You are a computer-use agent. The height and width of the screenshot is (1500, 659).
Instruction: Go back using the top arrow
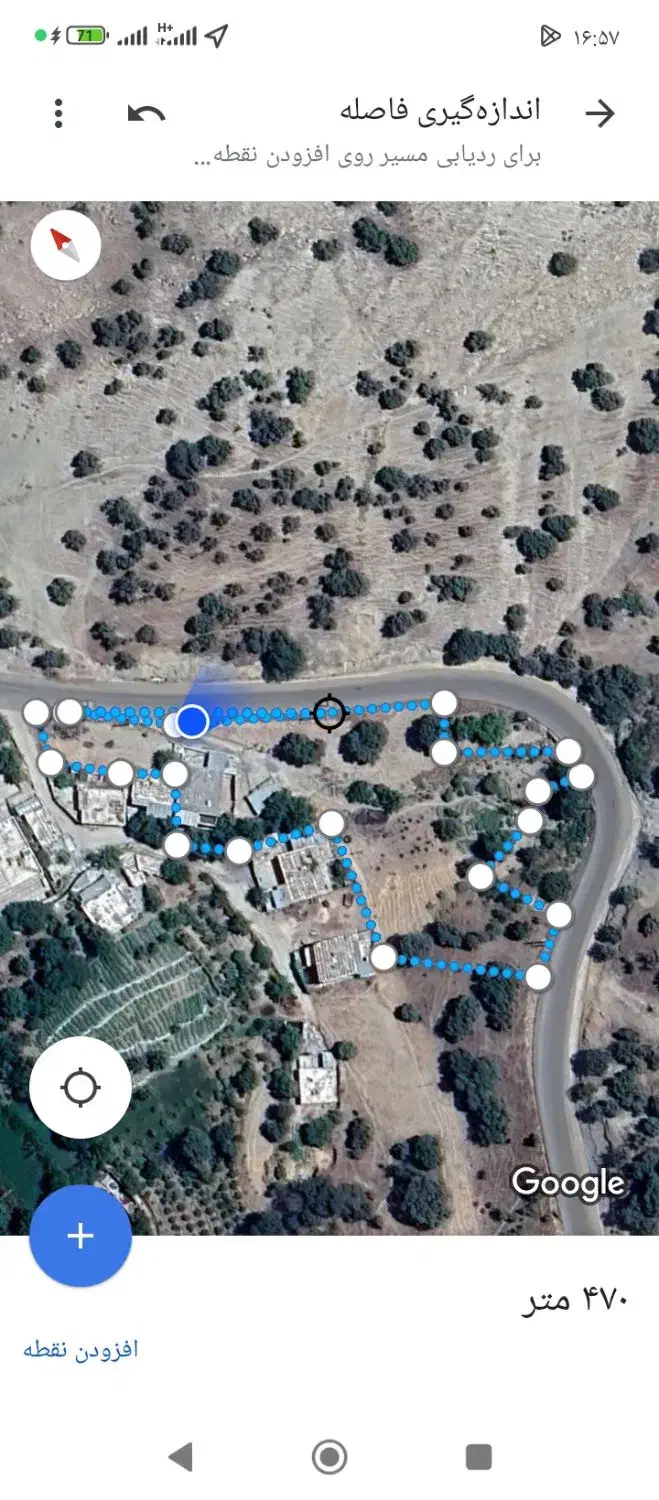coord(599,113)
